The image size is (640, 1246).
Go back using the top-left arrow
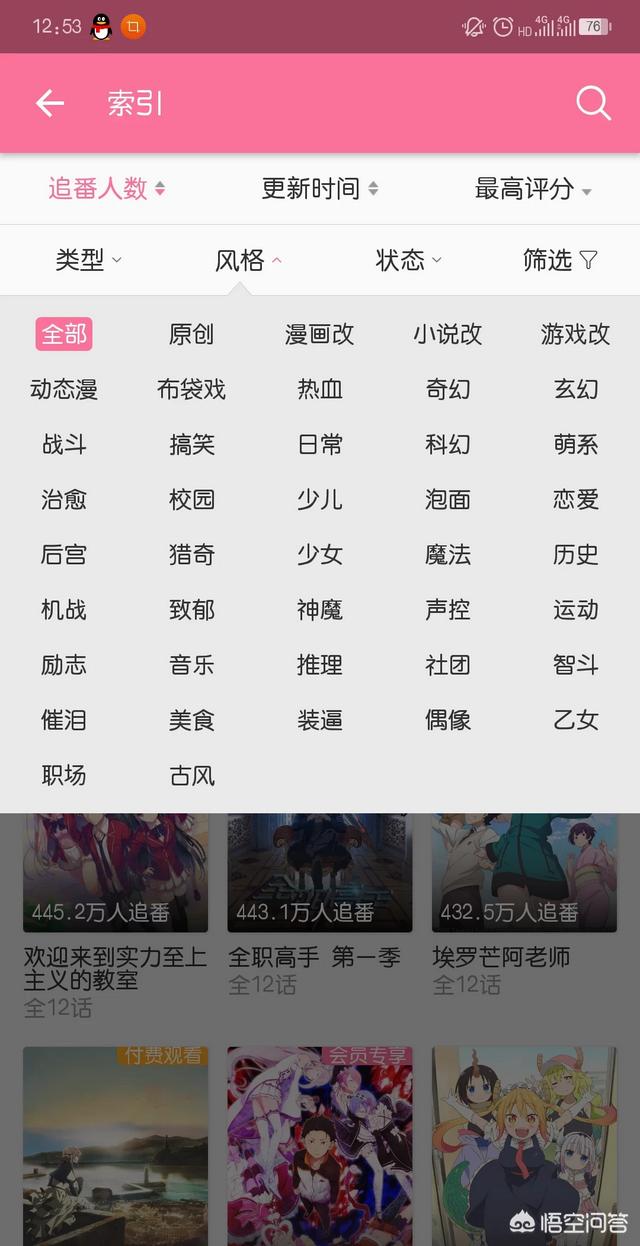click(50, 103)
